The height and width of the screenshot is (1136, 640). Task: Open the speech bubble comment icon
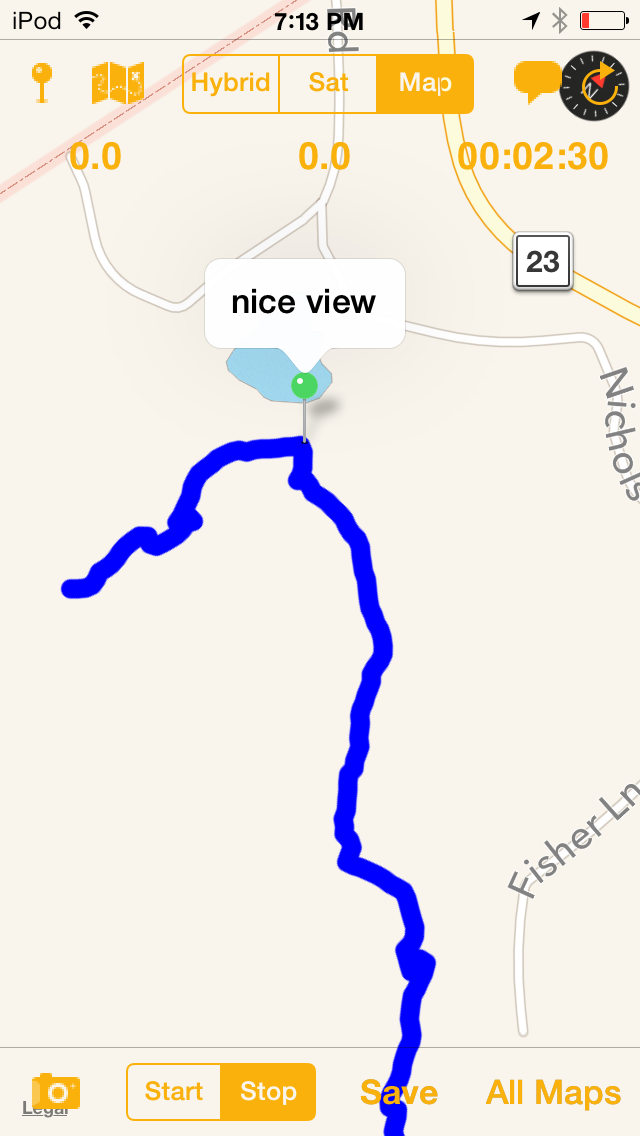click(536, 81)
